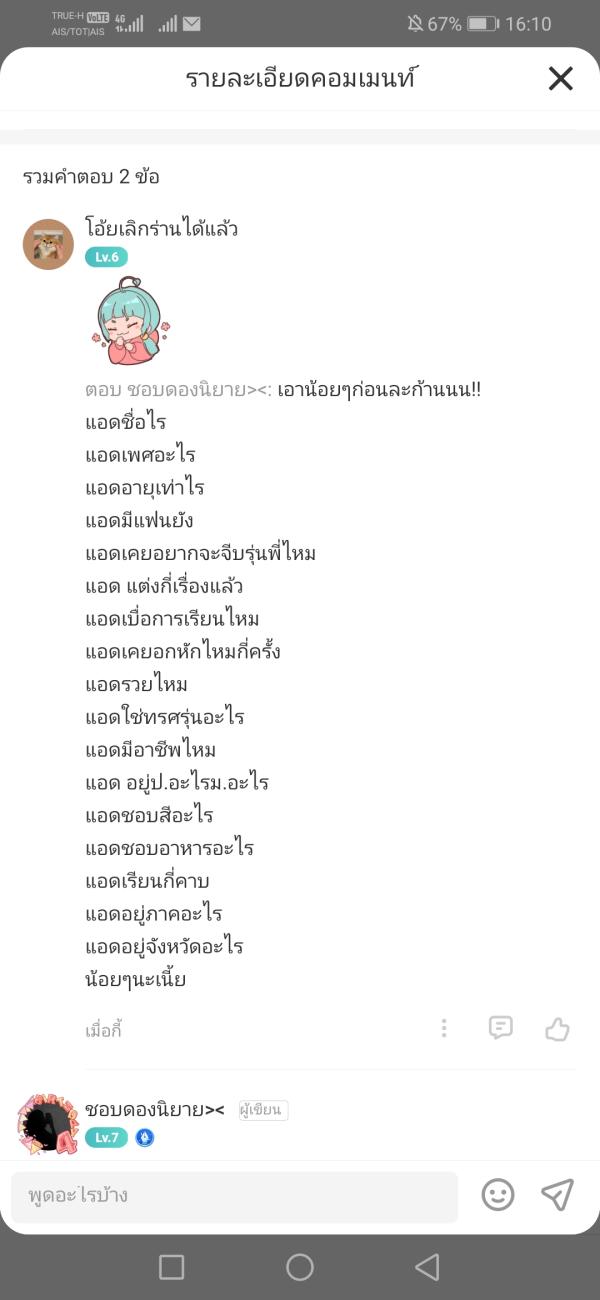Viewport: 600px width, 1300px height.
Task: Go back with system navigation button
Action: point(427,1267)
